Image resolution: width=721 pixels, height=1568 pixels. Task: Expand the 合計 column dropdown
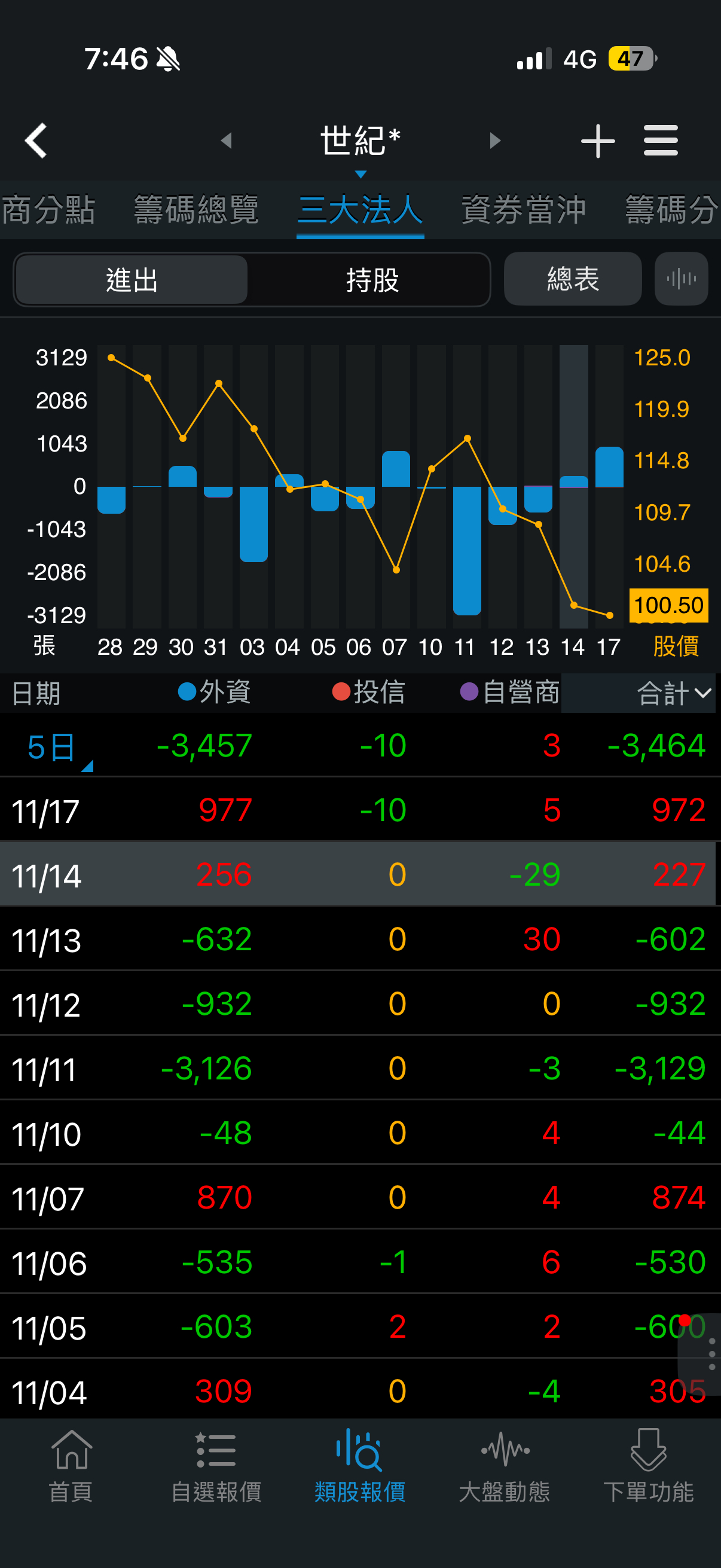(x=673, y=693)
